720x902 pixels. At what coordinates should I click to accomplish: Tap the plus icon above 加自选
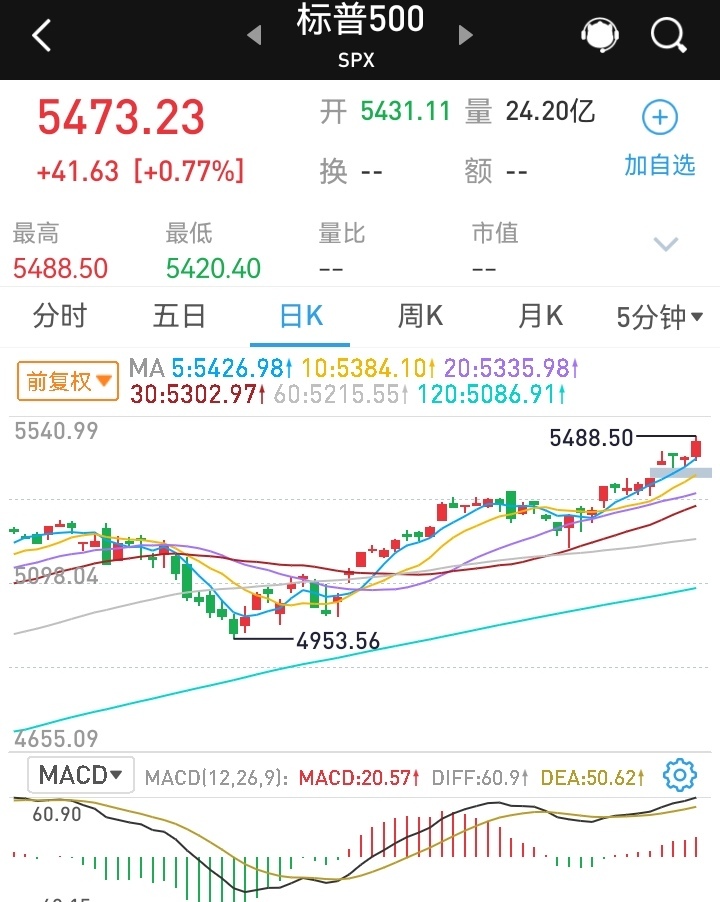point(660,117)
